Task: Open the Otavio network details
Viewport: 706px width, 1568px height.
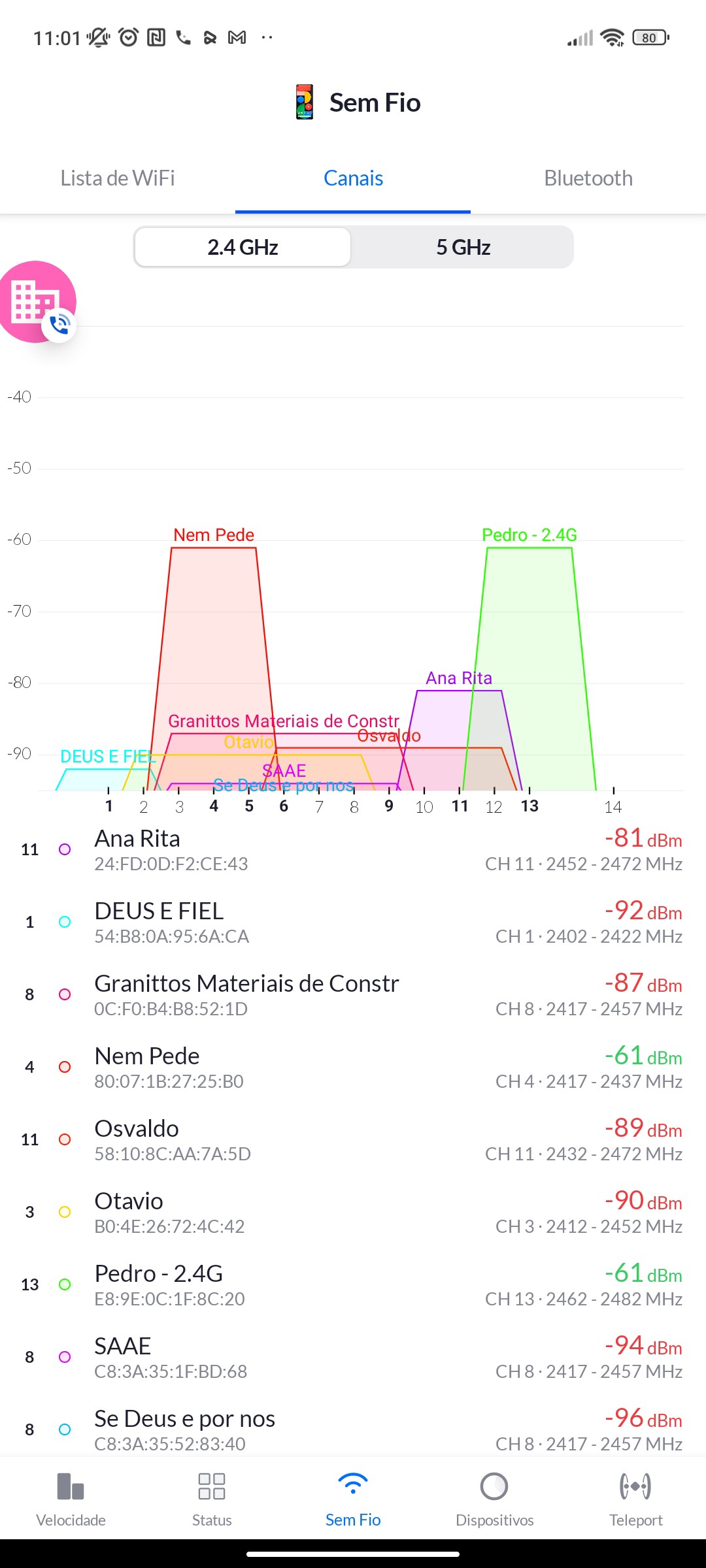Action: click(x=353, y=1212)
